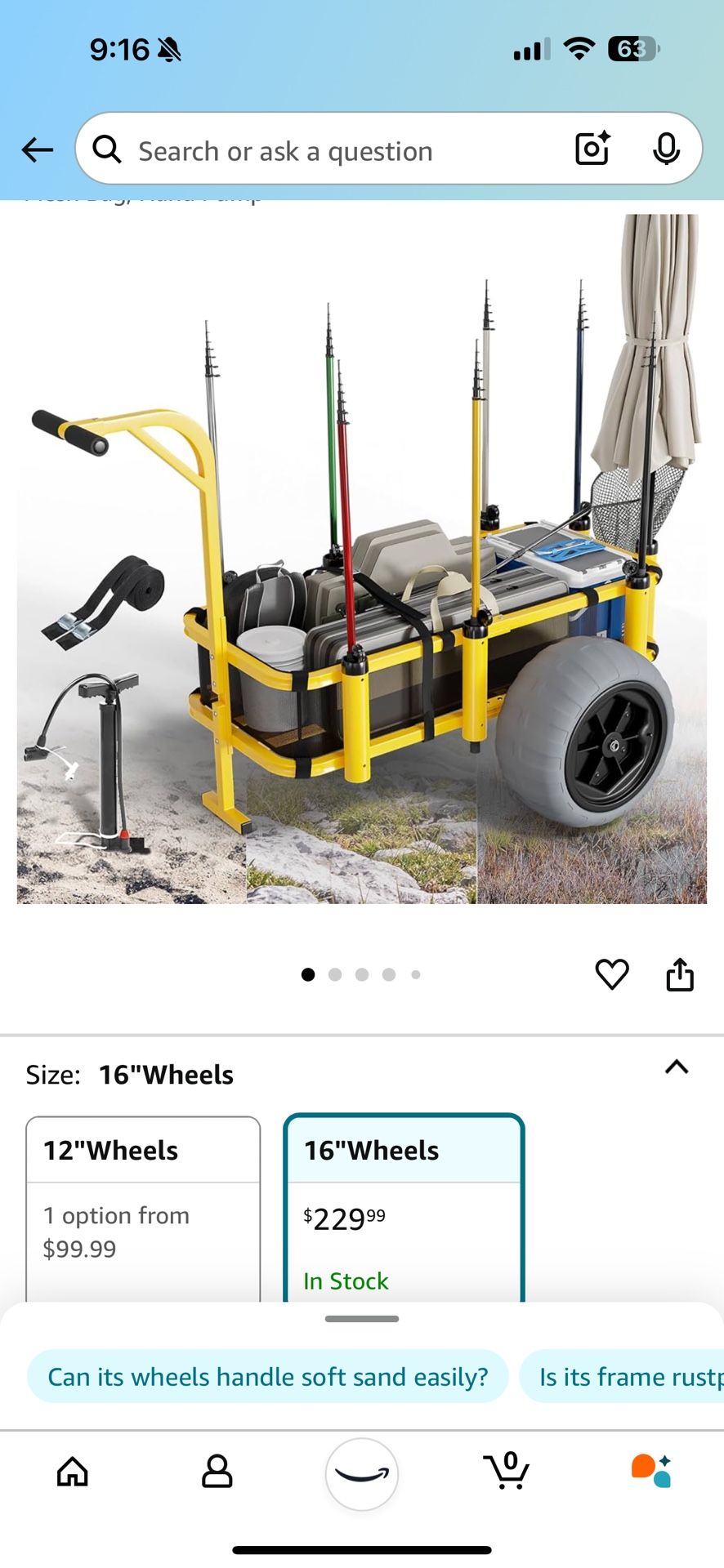Open the camera lens search icon
The height and width of the screenshot is (1568, 724).
pyautogui.click(x=592, y=149)
